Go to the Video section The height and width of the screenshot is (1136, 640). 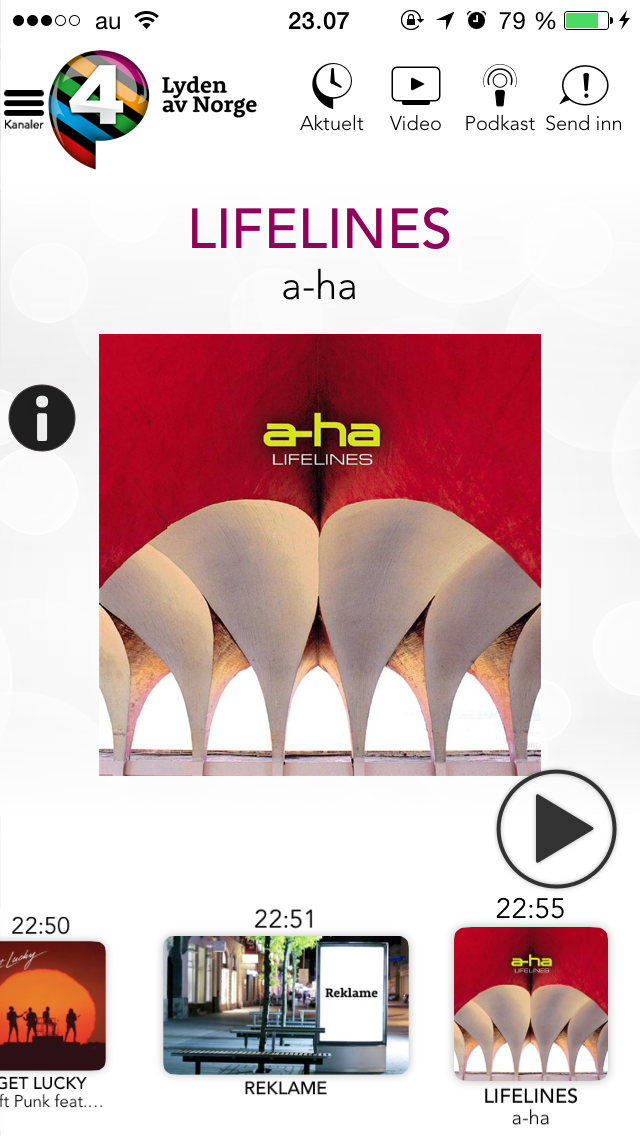416,98
